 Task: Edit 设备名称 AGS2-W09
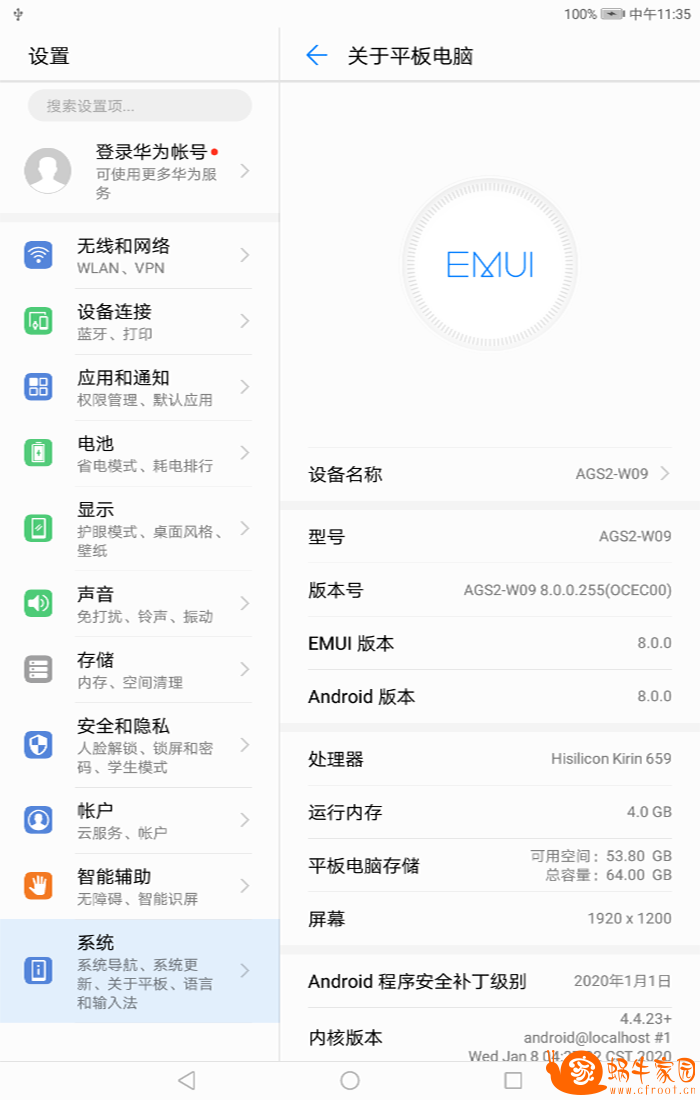490,474
